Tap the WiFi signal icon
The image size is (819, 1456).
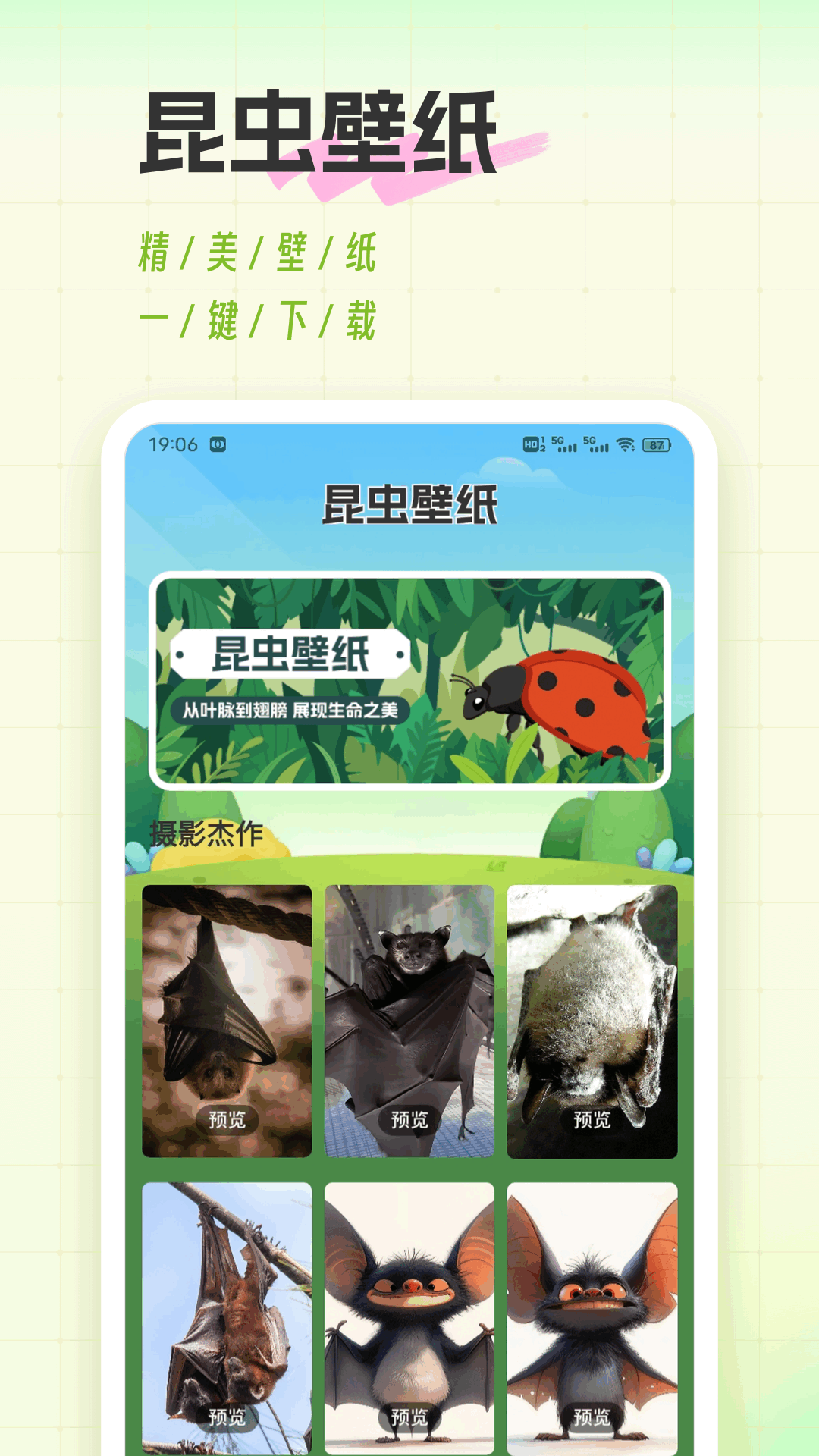click(626, 444)
